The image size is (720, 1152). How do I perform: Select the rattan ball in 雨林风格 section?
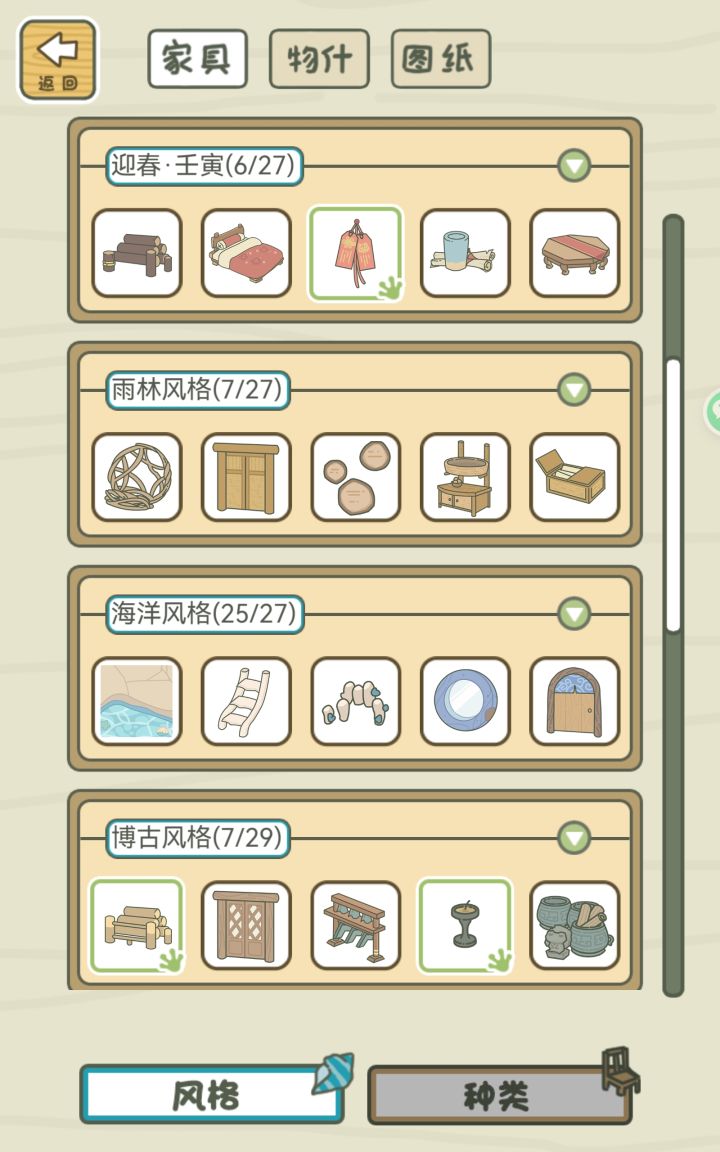[136, 477]
